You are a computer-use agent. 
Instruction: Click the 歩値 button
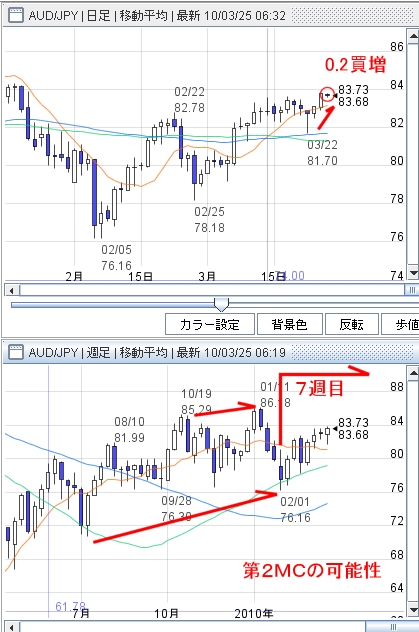[401, 324]
